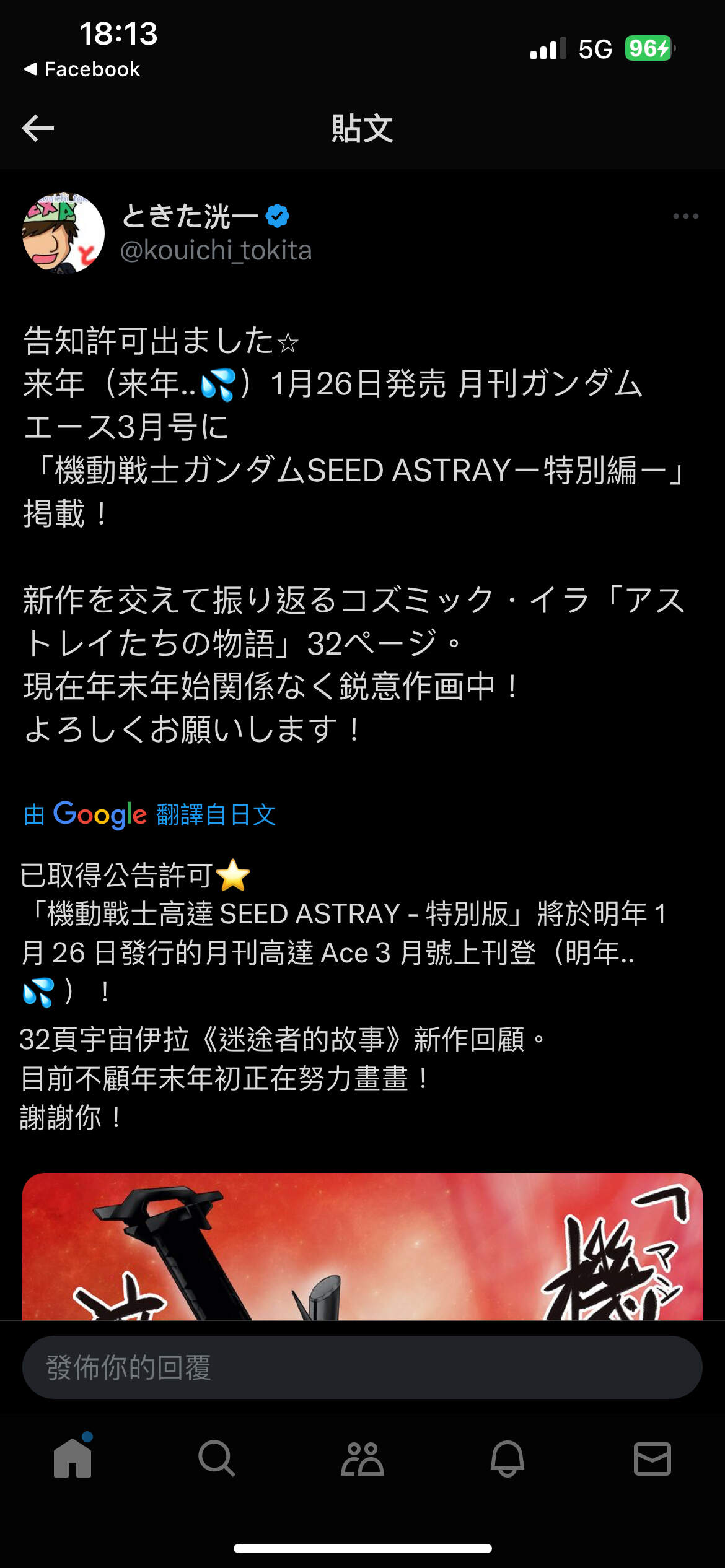
Task: Open the 翻譯自日文 translation link
Action: coord(216,816)
